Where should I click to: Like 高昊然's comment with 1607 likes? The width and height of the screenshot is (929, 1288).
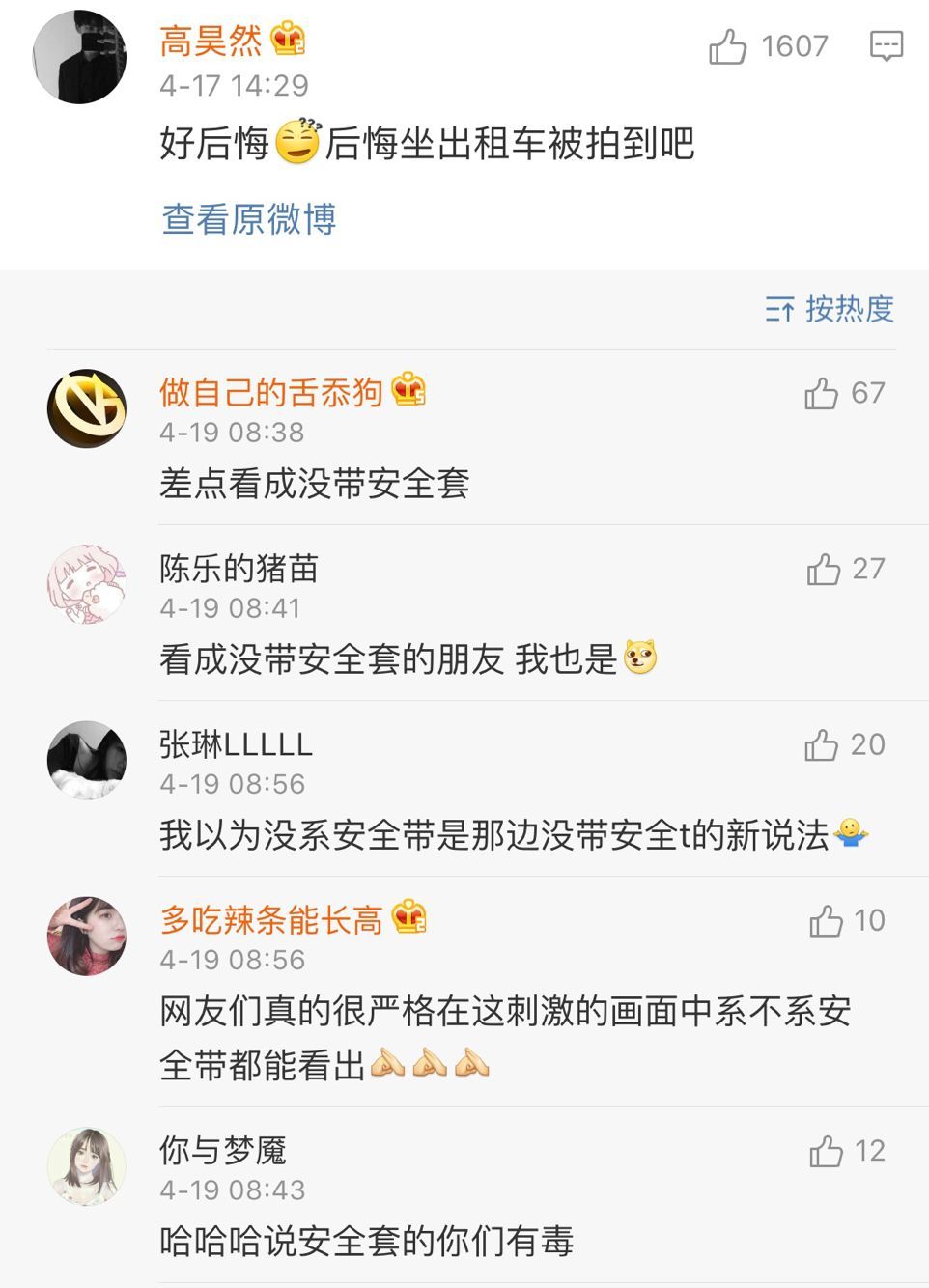coord(728,46)
